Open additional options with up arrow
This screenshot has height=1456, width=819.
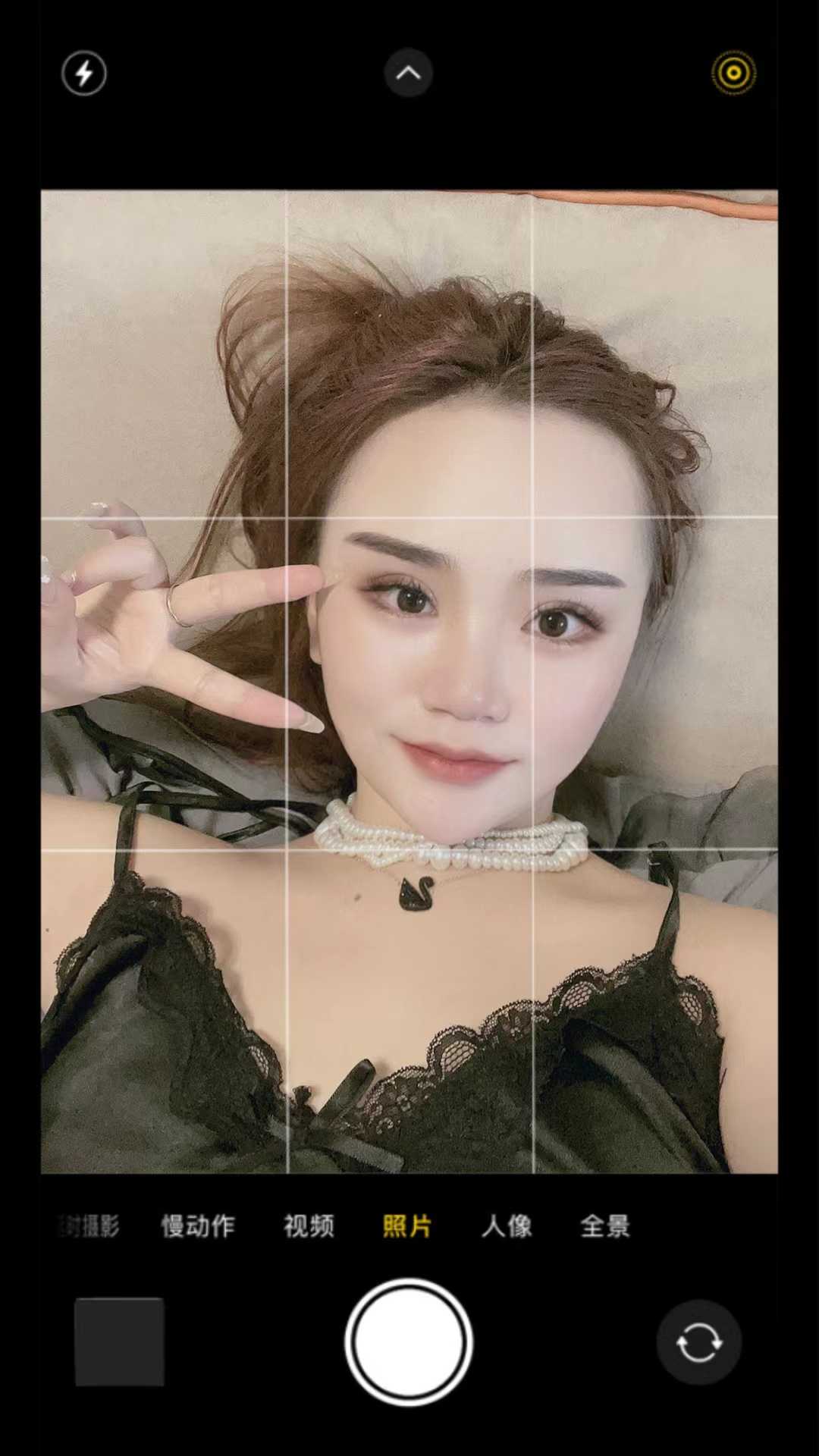point(409,72)
